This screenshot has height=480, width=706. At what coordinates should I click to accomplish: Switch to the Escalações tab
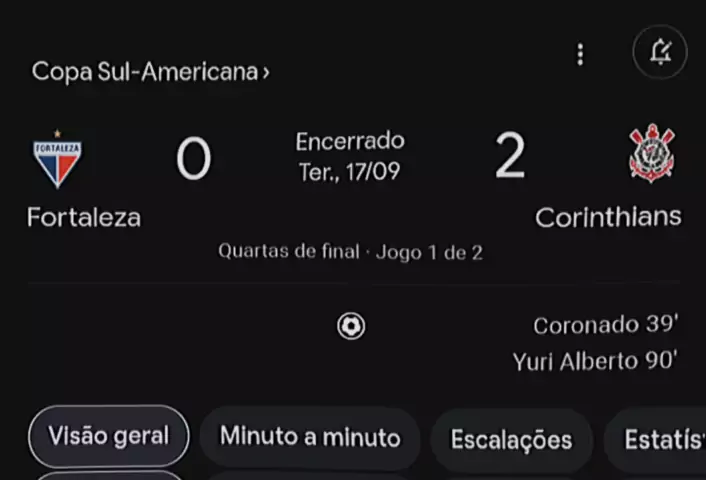pos(511,439)
